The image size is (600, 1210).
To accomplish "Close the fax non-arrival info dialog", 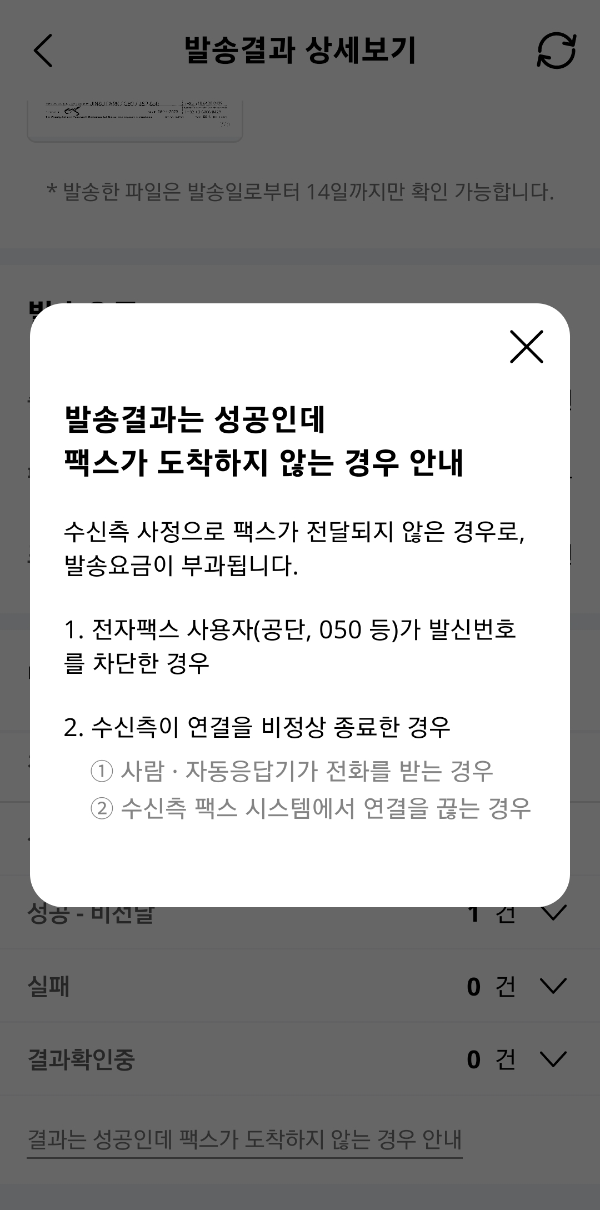I will [526, 347].
